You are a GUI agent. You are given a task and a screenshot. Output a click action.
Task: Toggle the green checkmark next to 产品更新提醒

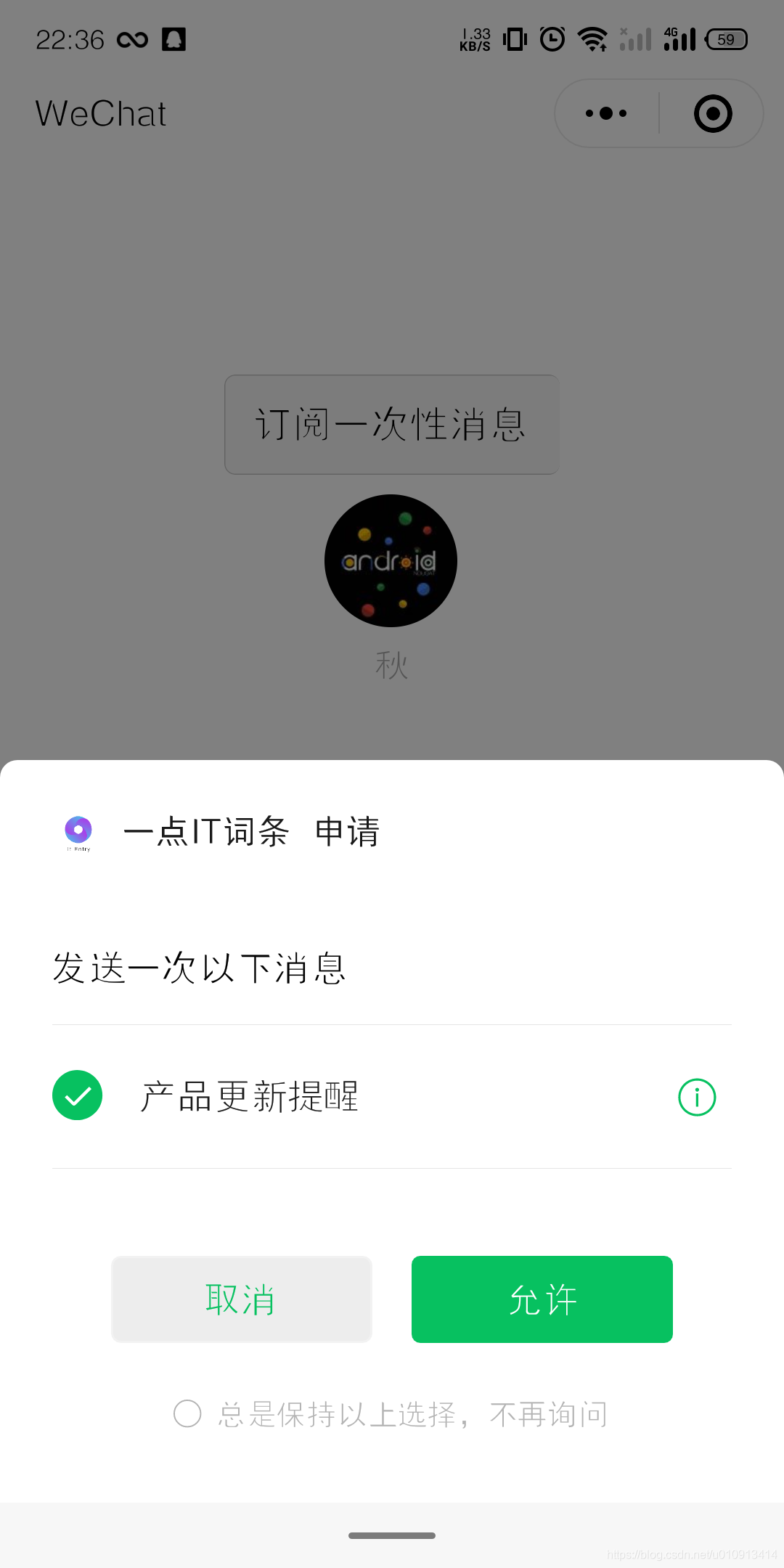[77, 1095]
